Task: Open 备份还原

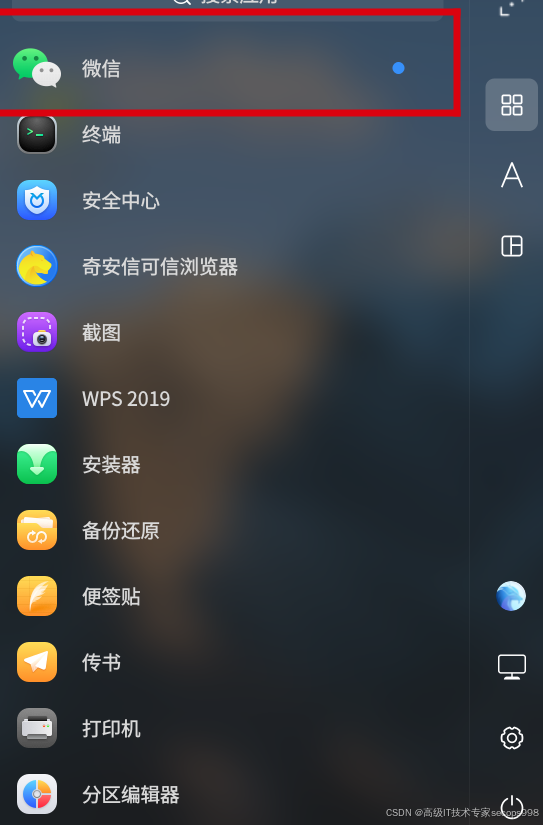Action: [227, 530]
